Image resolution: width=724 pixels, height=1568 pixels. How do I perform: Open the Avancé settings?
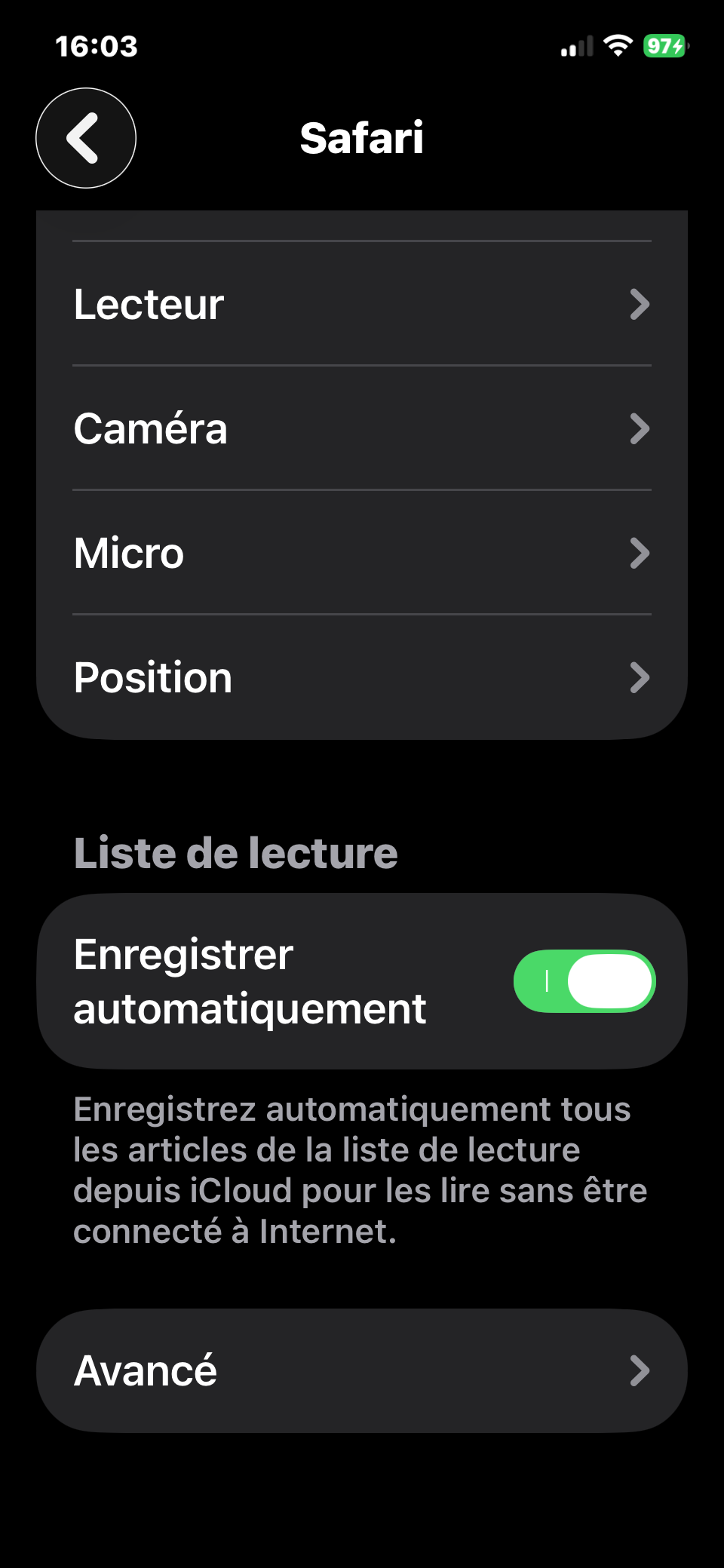(362, 1370)
